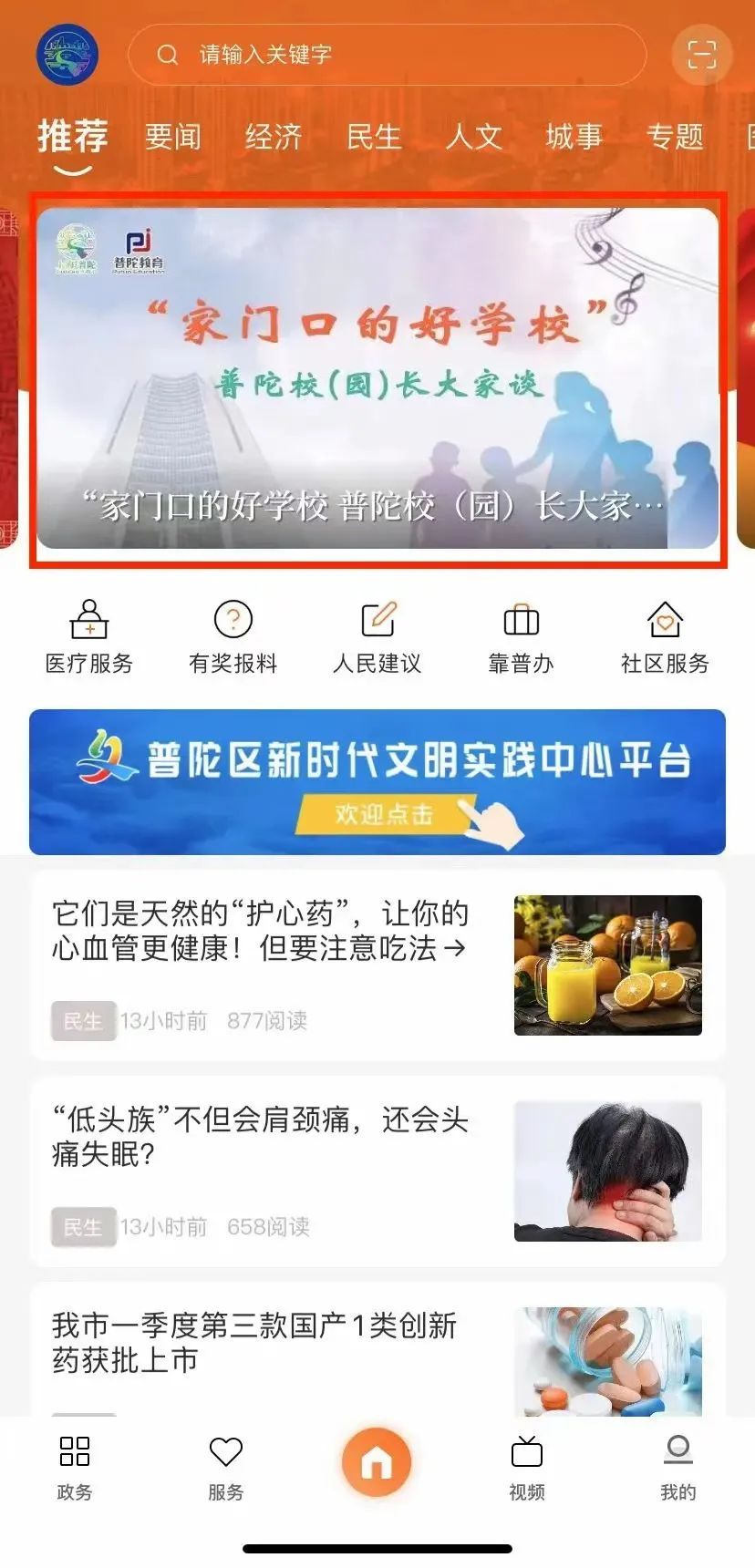Open the 我的 tab
The image size is (755, 1568).
(677, 1467)
